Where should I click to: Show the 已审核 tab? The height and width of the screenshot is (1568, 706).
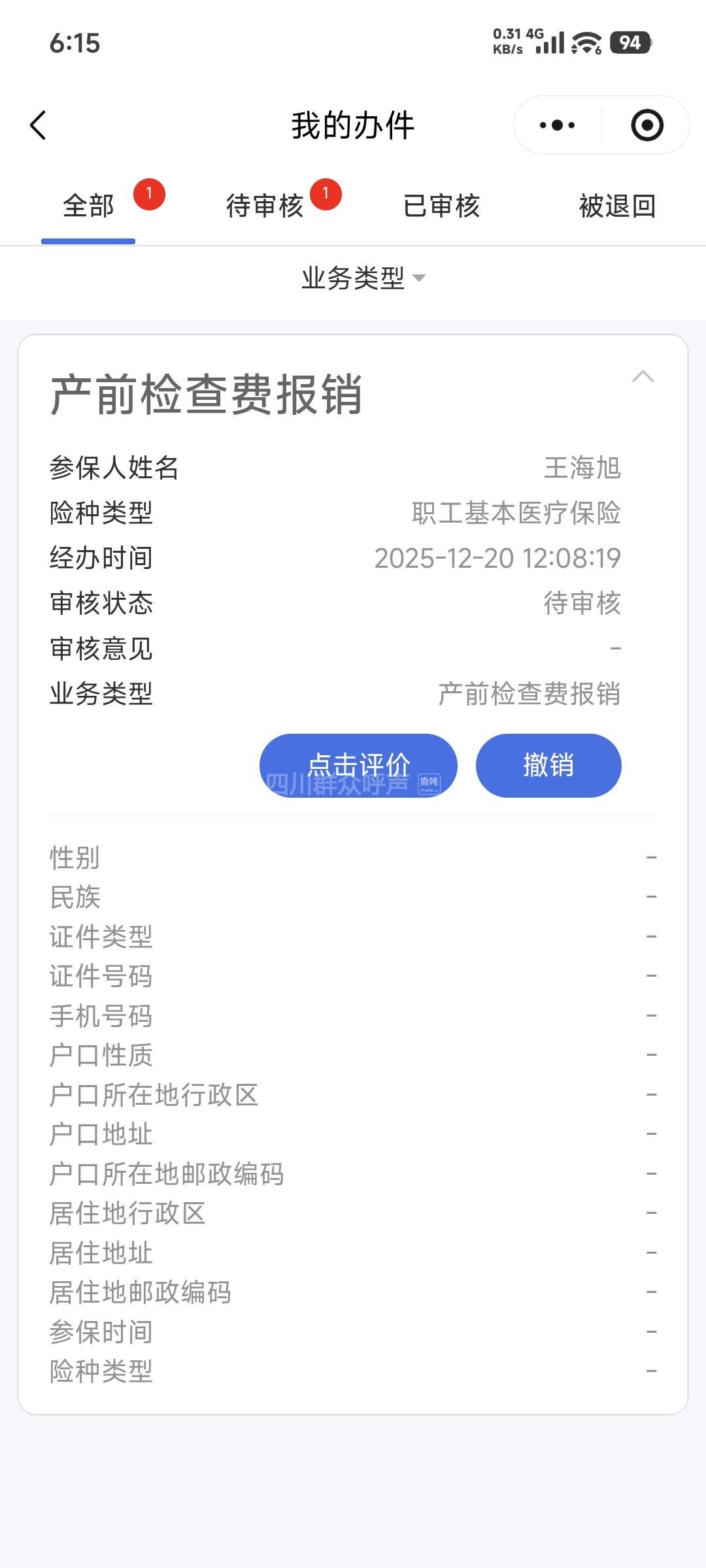point(441,206)
